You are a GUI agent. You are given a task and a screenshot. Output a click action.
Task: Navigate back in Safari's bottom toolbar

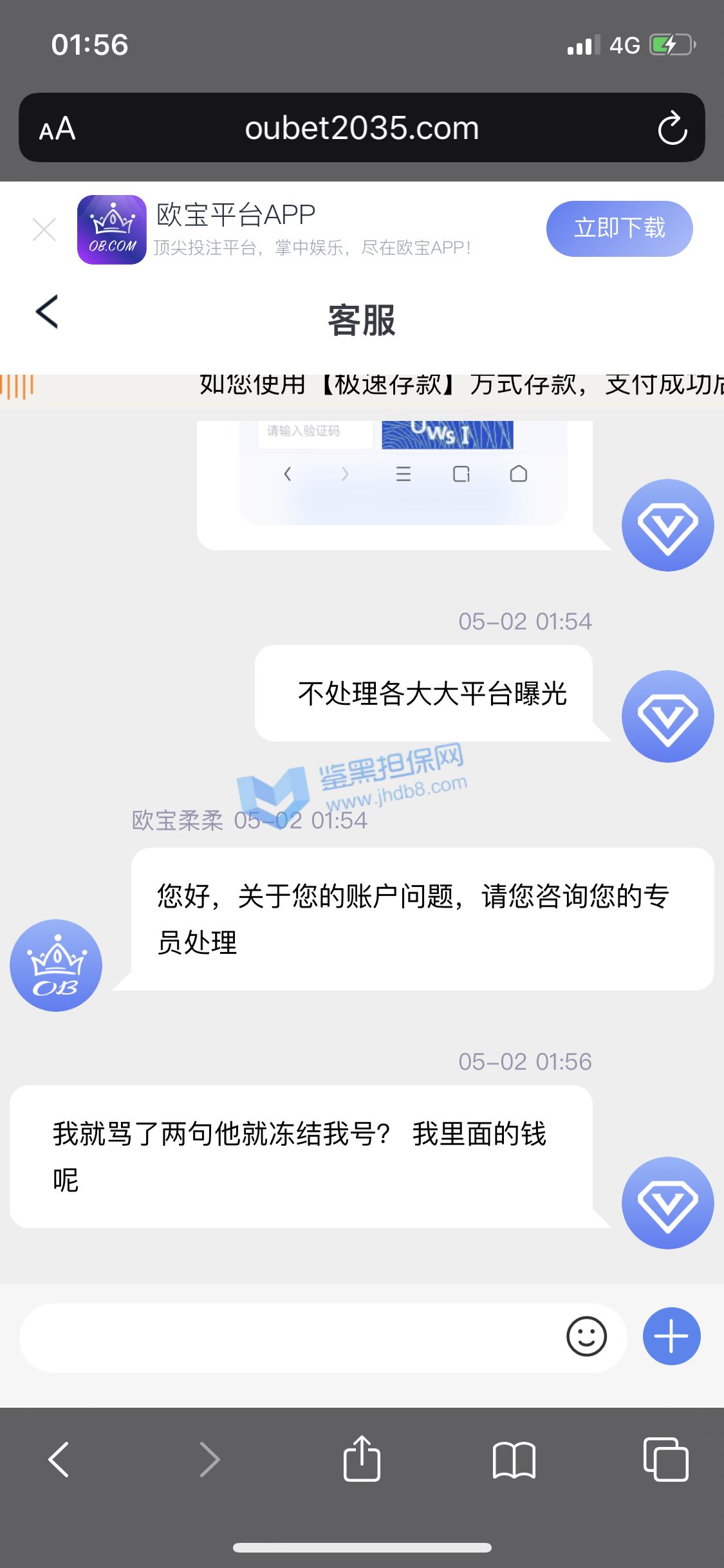tap(59, 1459)
